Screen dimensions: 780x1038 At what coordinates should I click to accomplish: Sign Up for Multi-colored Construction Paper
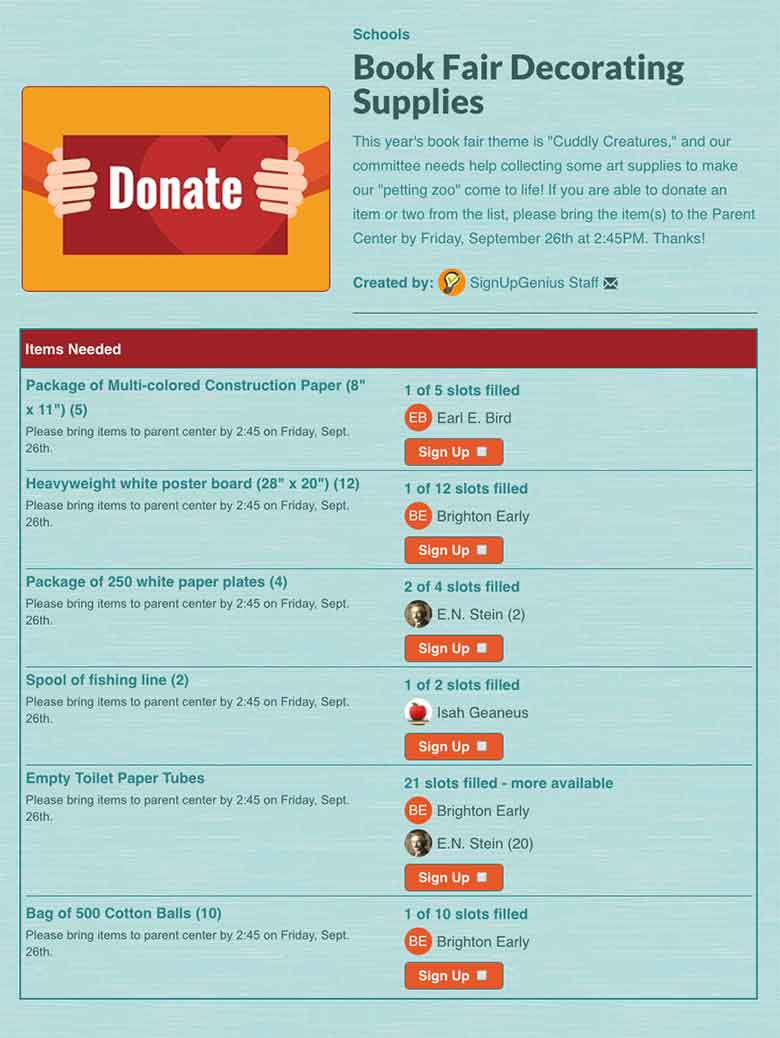point(453,451)
